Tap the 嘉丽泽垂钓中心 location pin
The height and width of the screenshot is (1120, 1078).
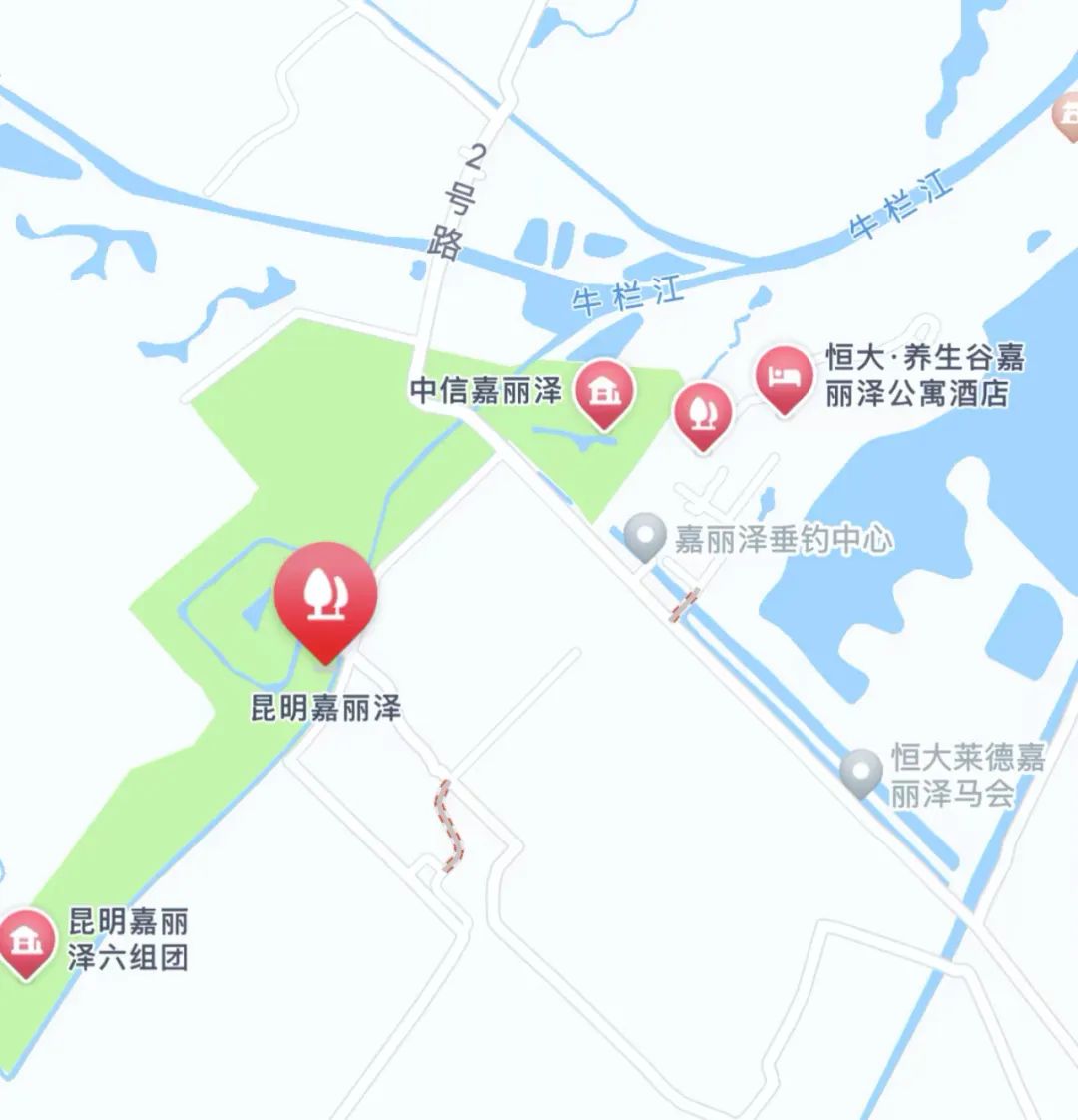pos(645,537)
